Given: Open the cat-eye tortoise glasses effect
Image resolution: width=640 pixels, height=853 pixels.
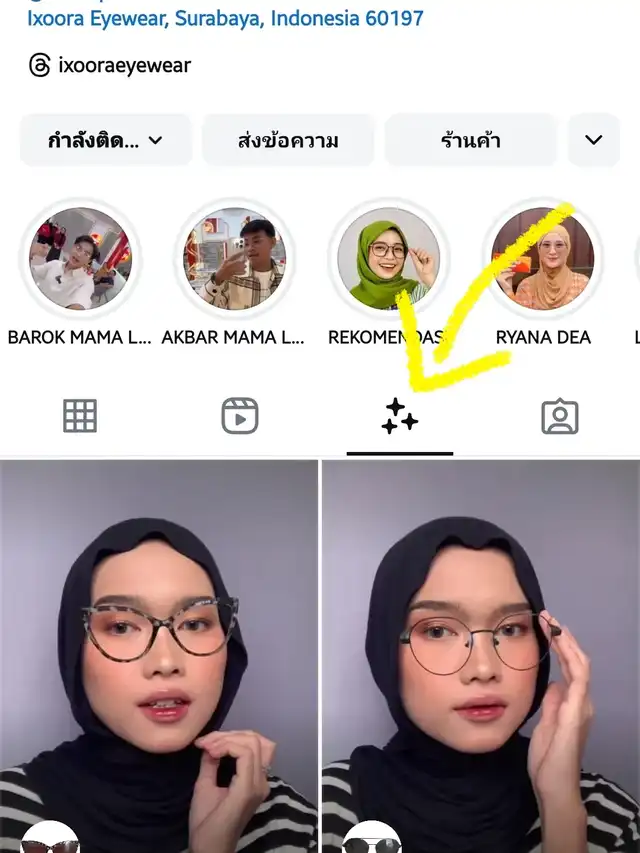Looking at the screenshot, I should point(158,655).
